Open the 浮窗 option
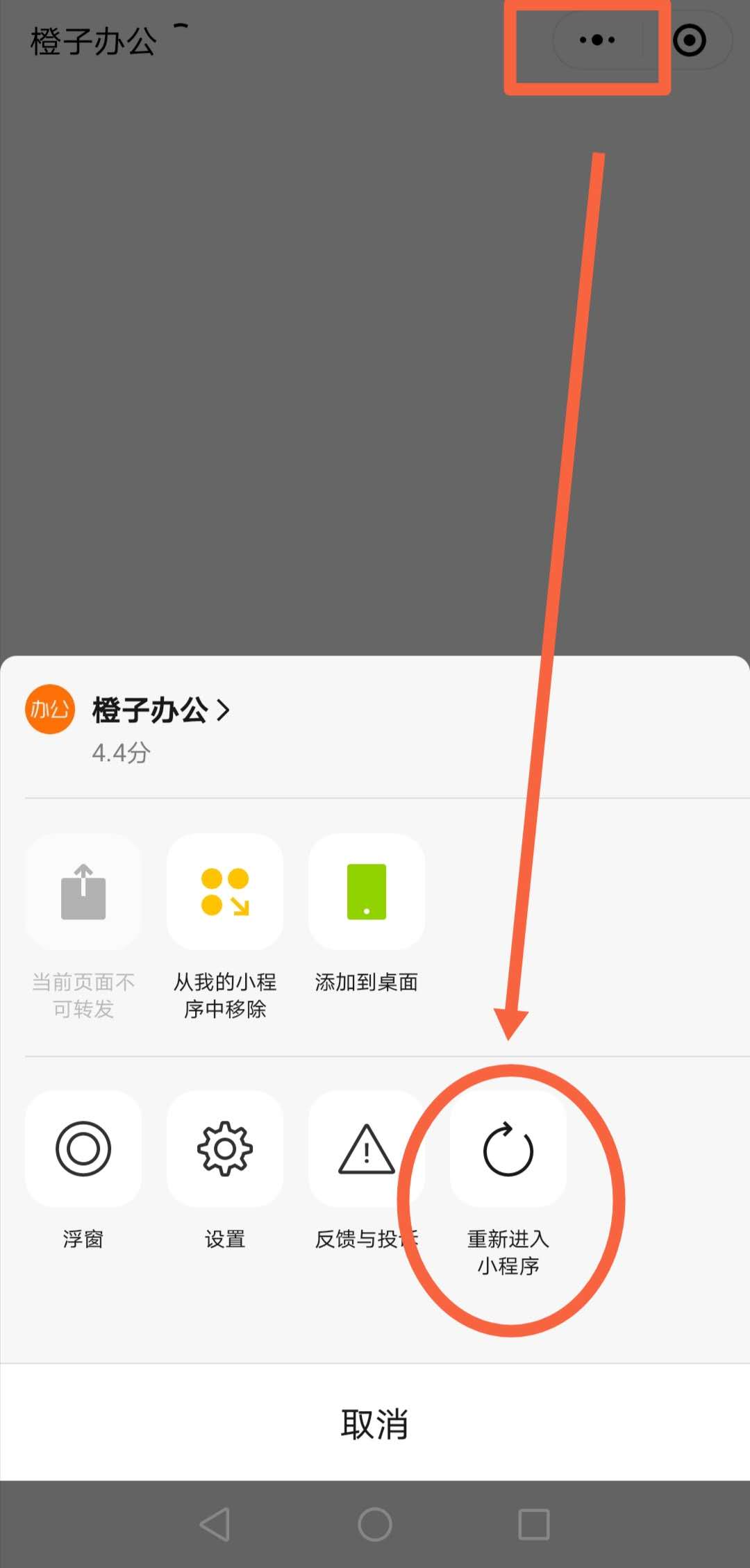The height and width of the screenshot is (1568, 750). pos(83,1149)
